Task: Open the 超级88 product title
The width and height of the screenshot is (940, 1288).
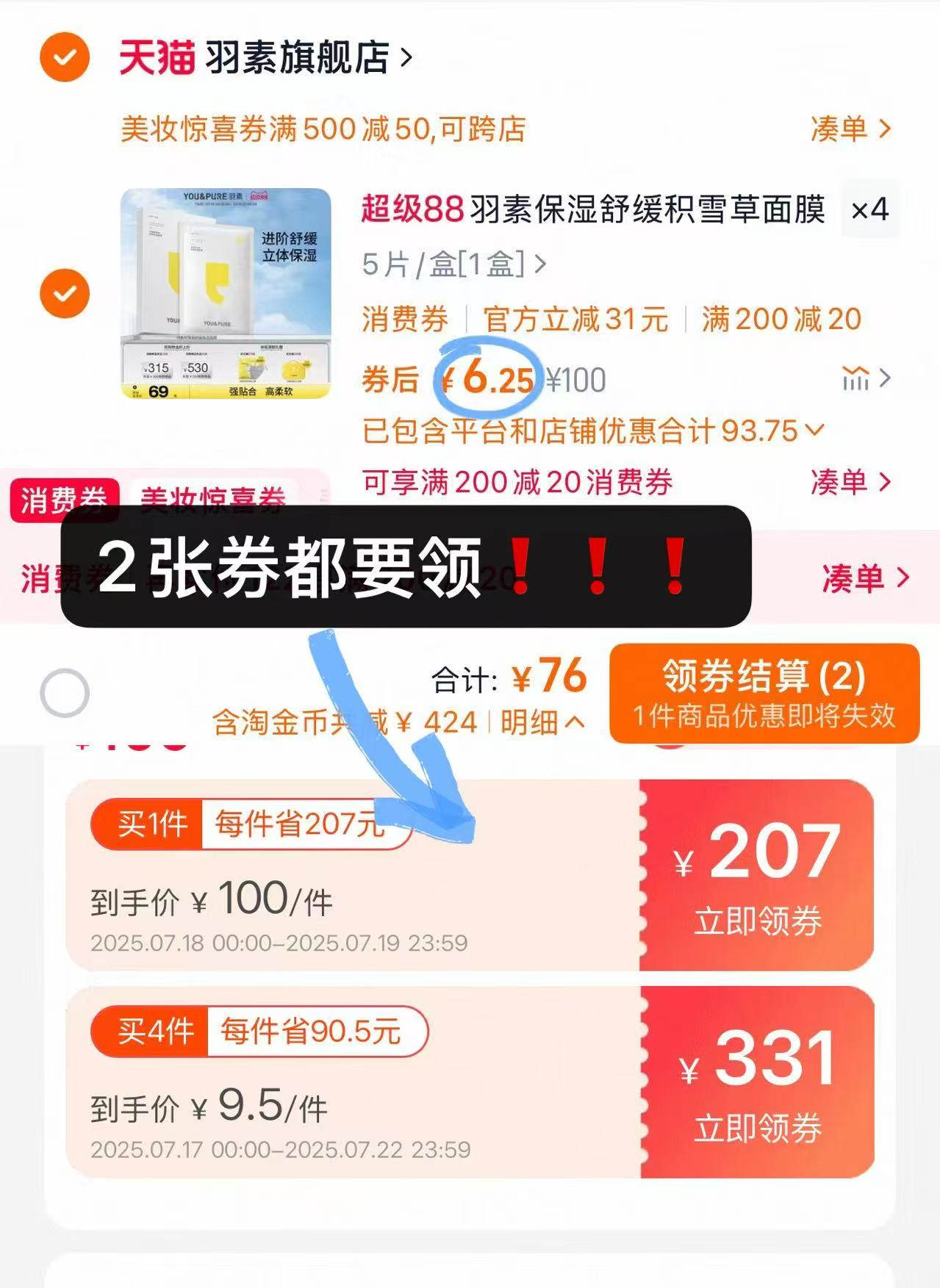Action: [x=595, y=210]
